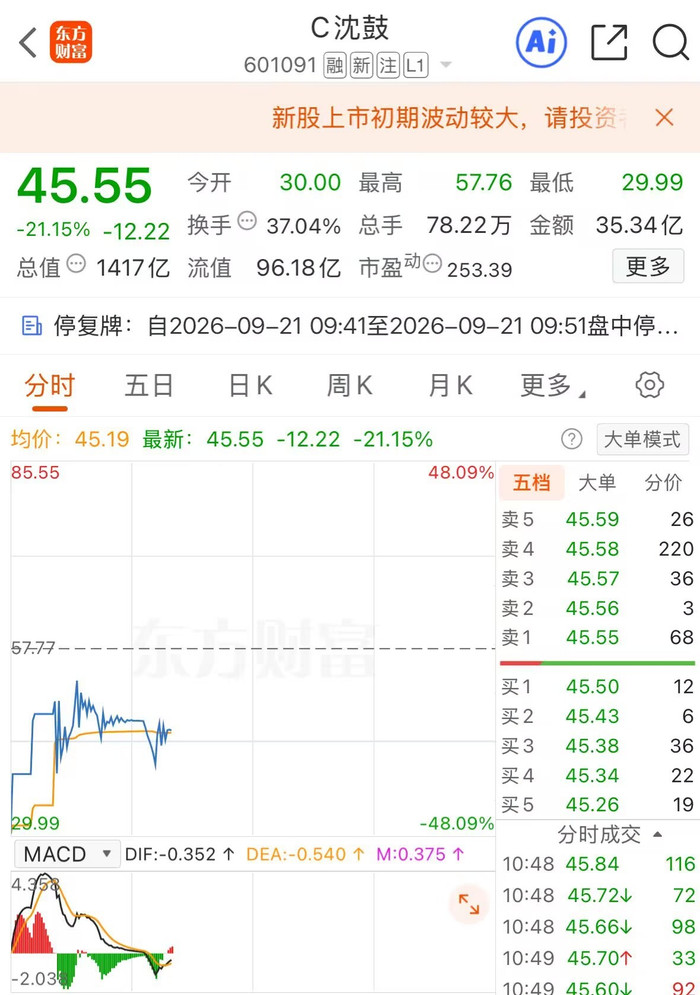This screenshot has width=700, height=995.
Task: Open chart settings gear
Action: [649, 385]
